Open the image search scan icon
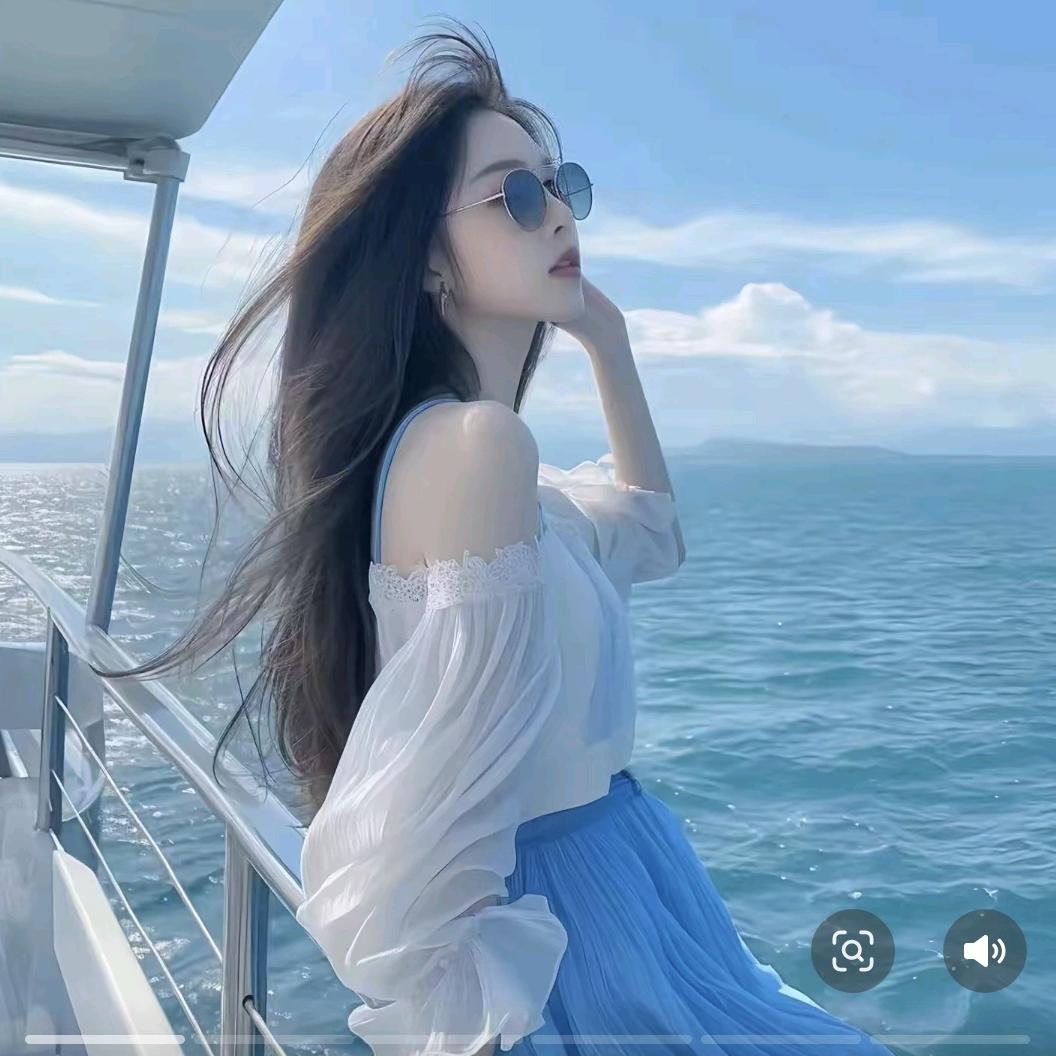 (852, 950)
